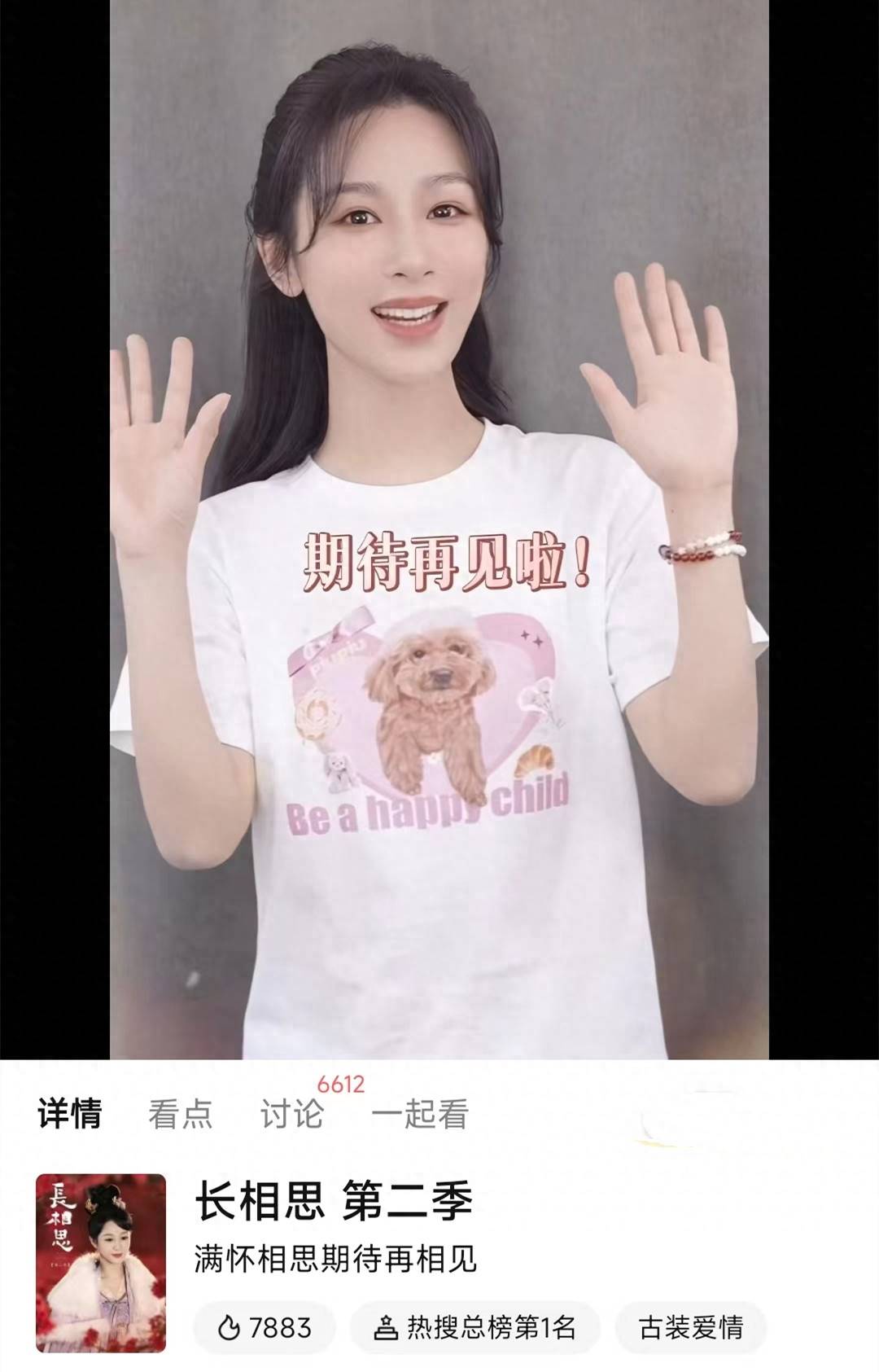This screenshot has height=1372, width=879.
Task: Open the 古装爱情 genre tag
Action: pos(691,1328)
